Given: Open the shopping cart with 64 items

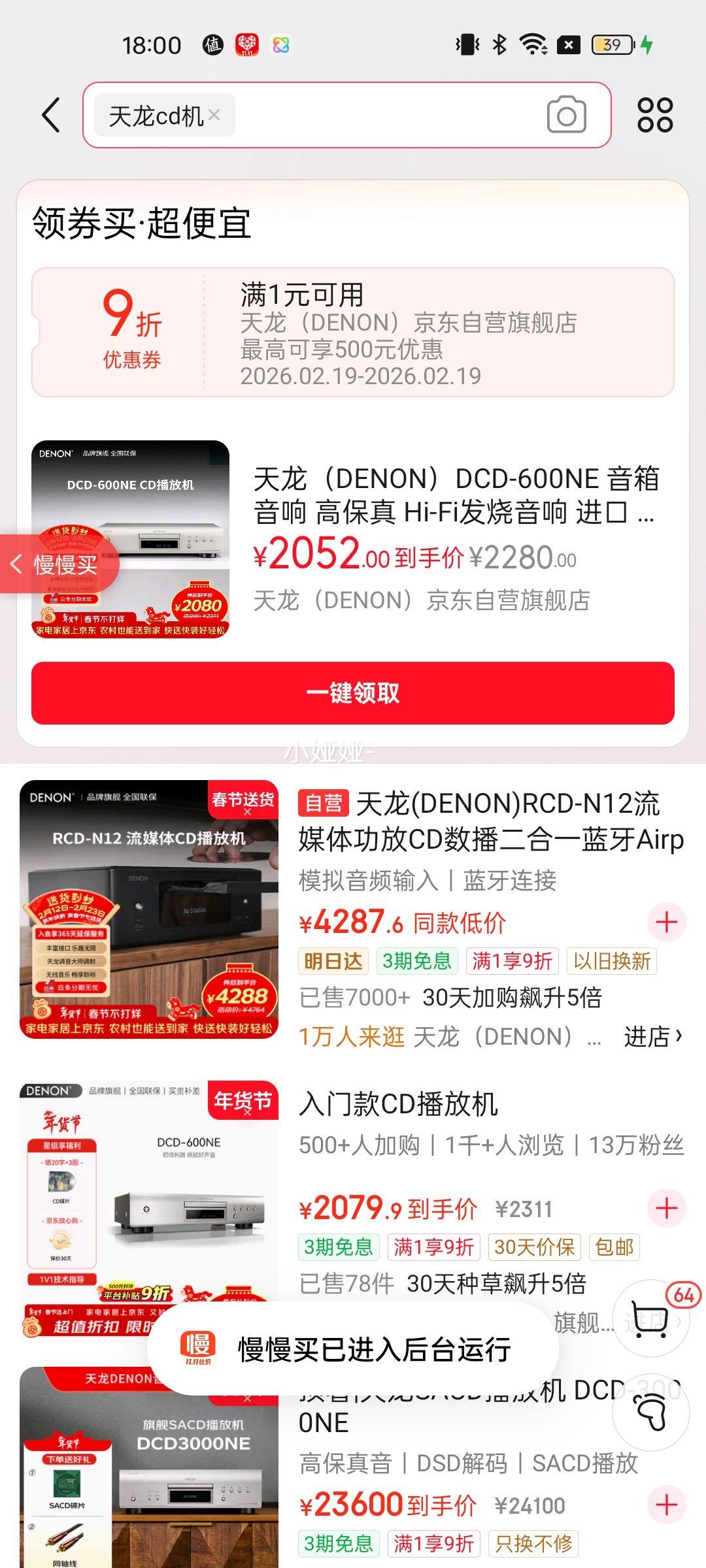Looking at the screenshot, I should pyautogui.click(x=651, y=1318).
